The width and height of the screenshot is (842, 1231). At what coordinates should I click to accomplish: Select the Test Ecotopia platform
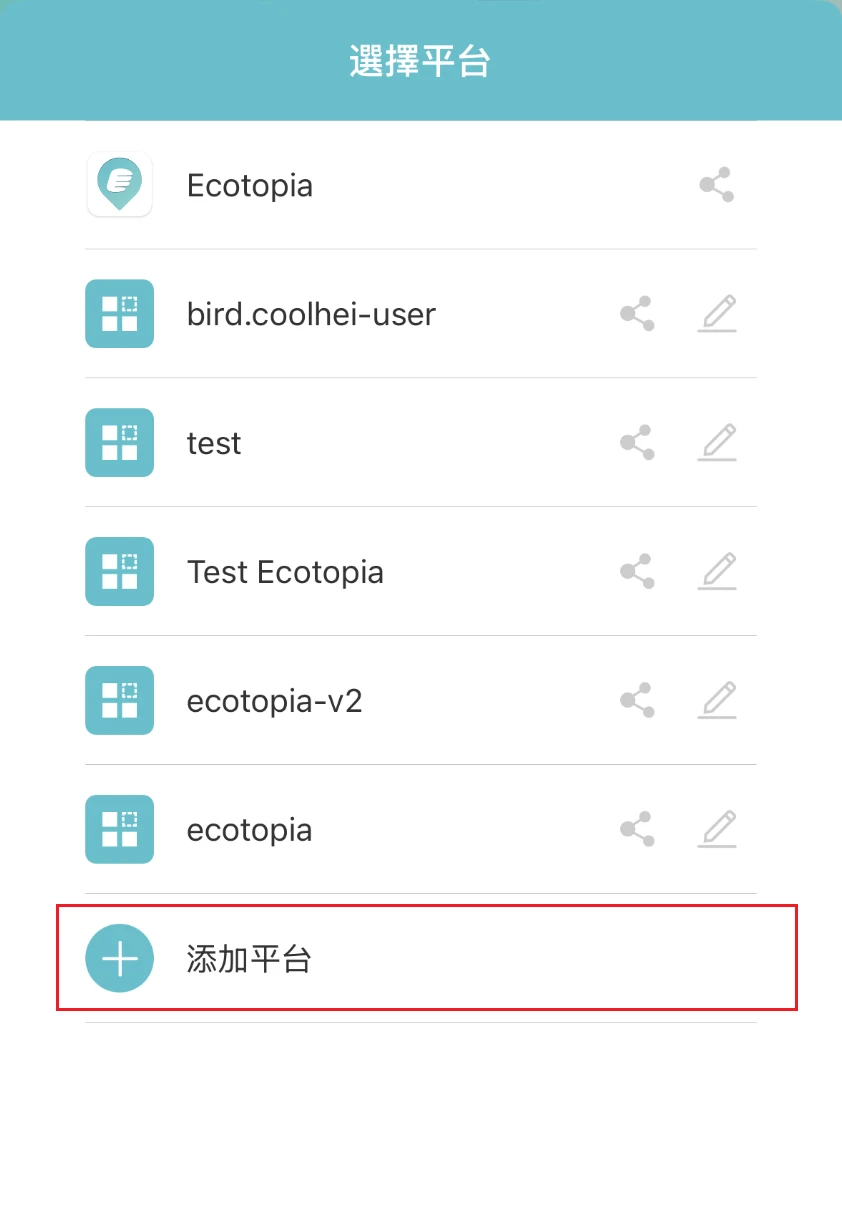285,572
